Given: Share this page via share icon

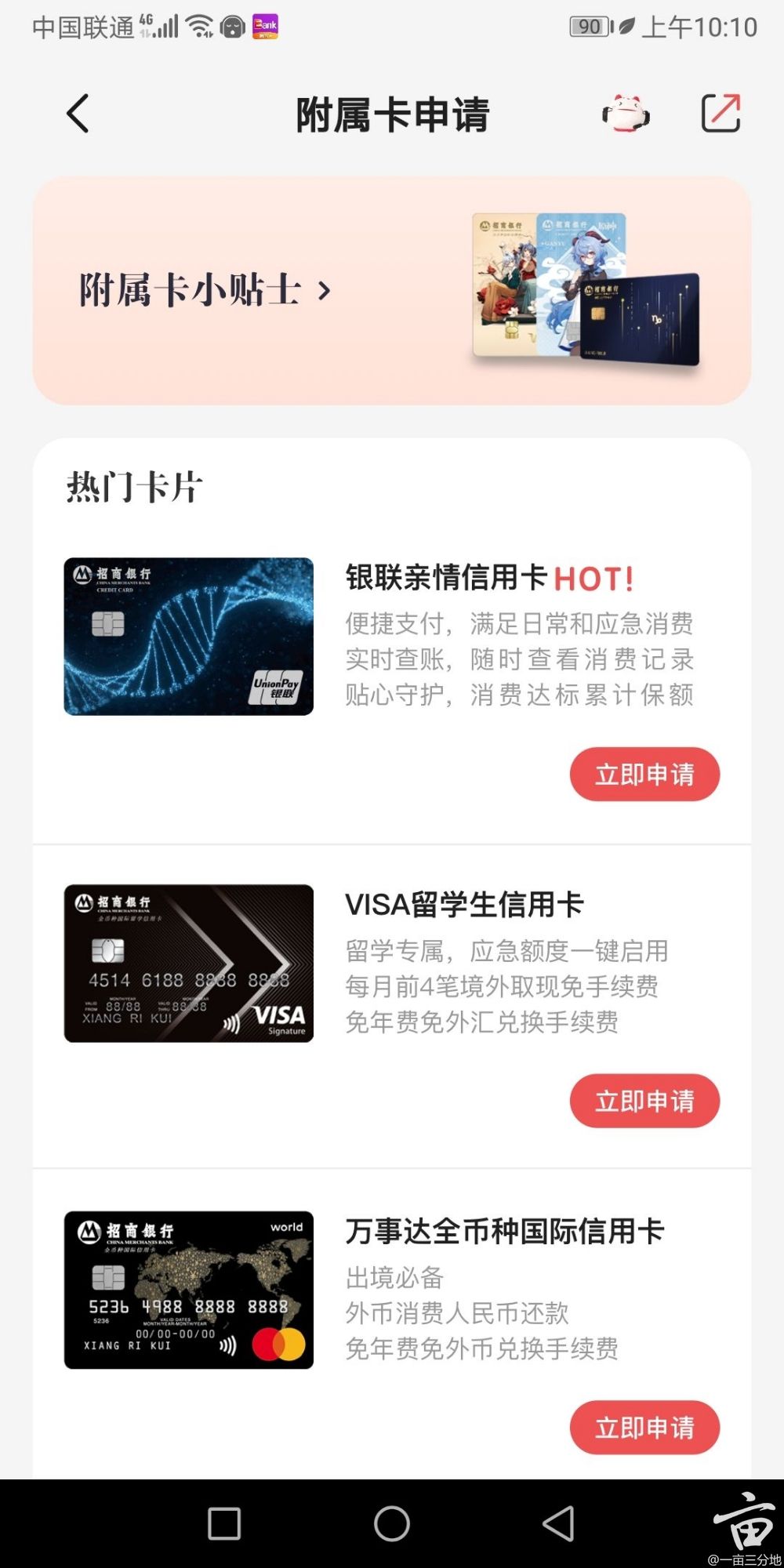Looking at the screenshot, I should pyautogui.click(x=720, y=114).
